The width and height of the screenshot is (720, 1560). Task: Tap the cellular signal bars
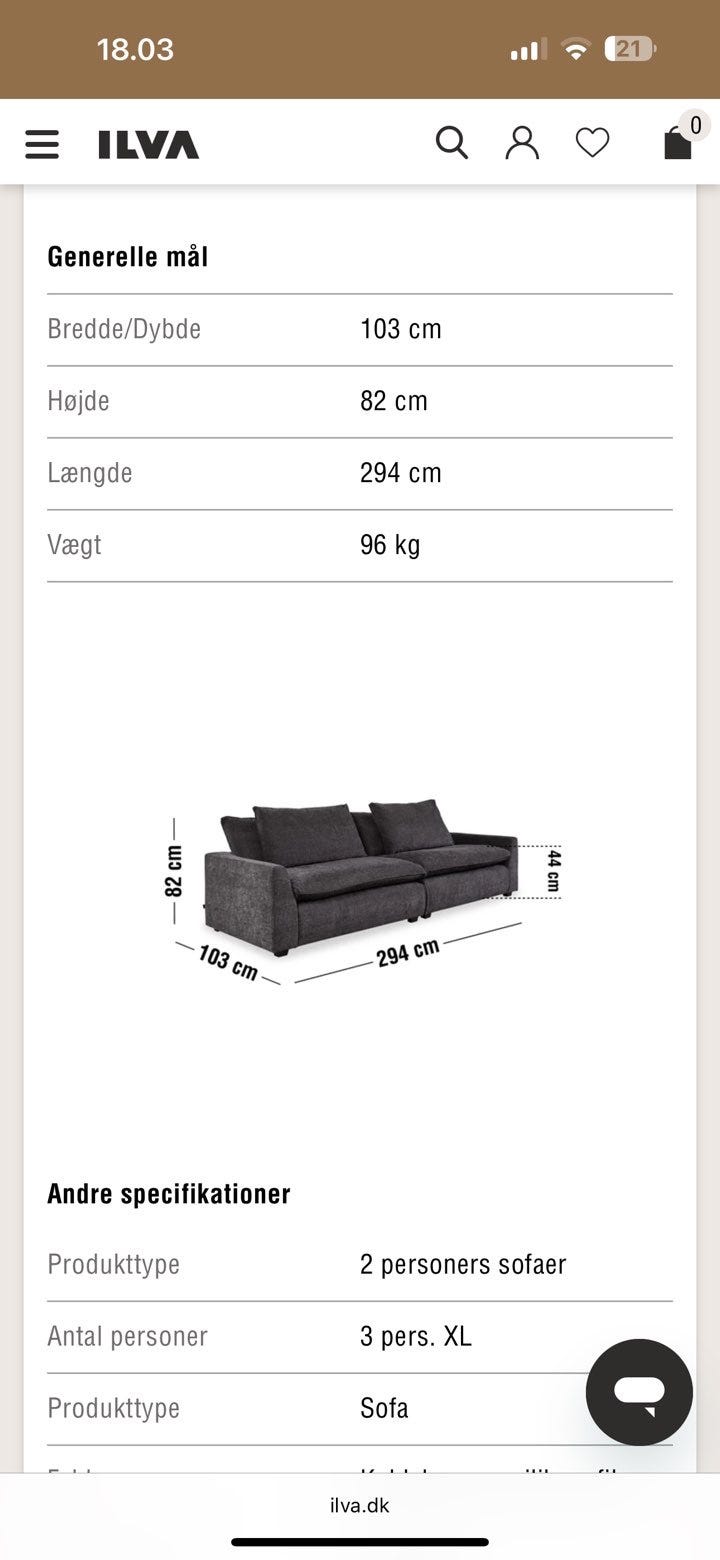click(x=527, y=47)
